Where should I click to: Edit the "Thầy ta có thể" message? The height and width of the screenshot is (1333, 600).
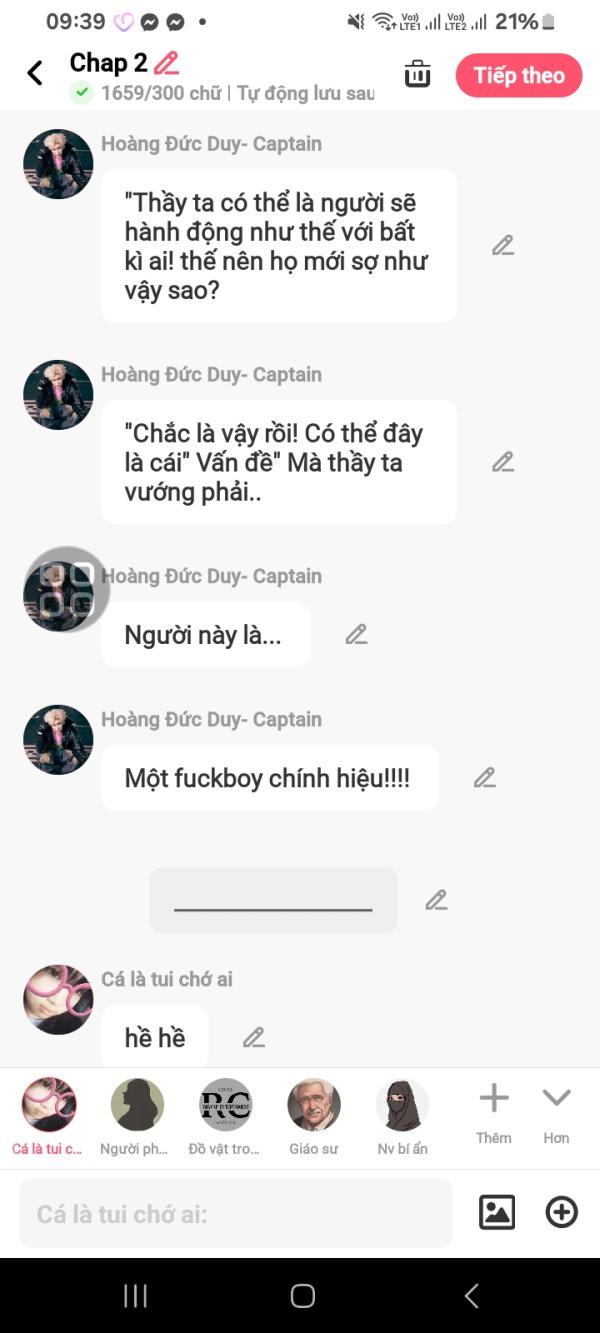point(503,245)
